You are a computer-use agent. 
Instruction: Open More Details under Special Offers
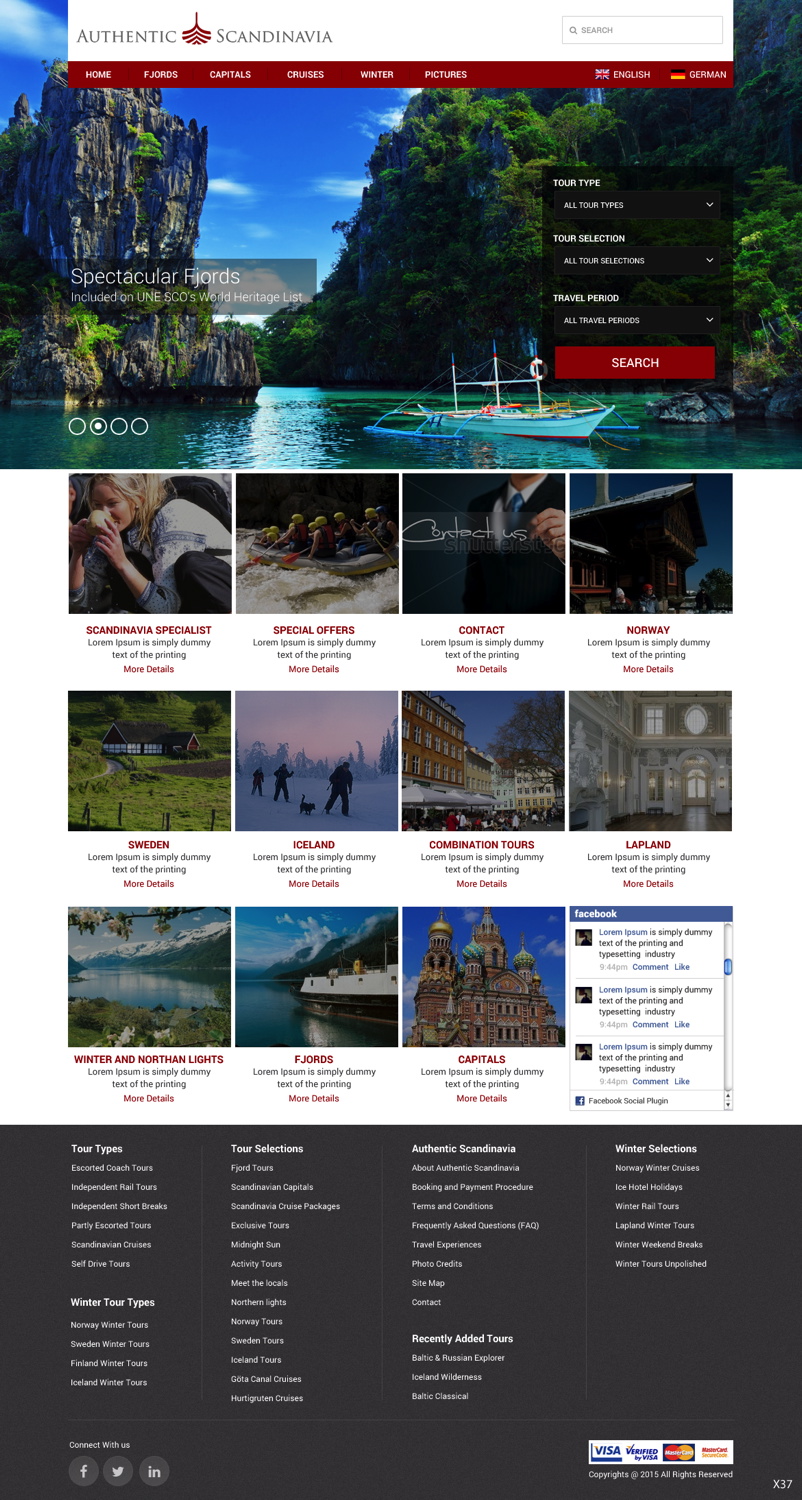[x=314, y=669]
